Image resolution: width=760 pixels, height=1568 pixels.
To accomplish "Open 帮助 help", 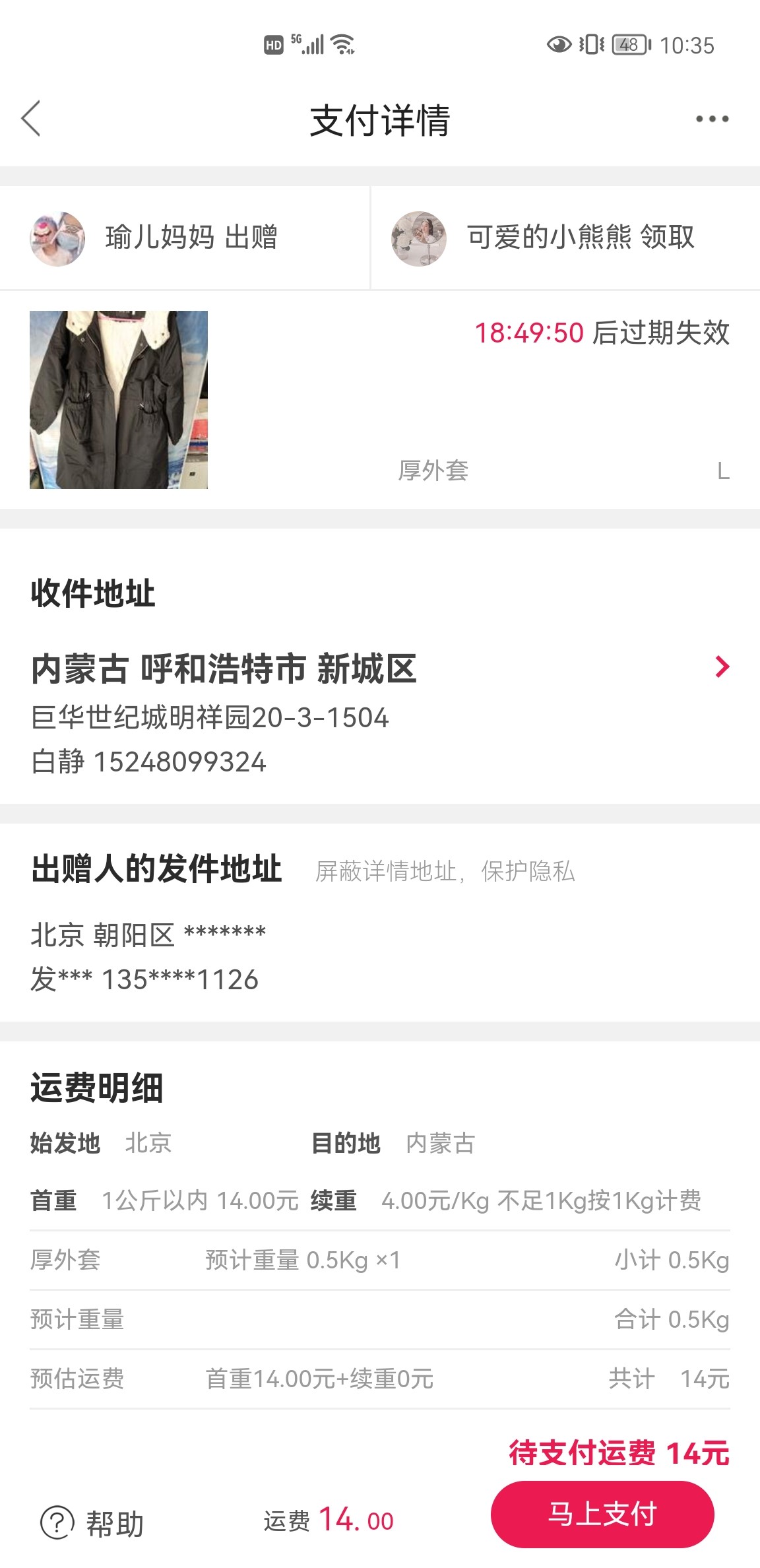I will (92, 1523).
